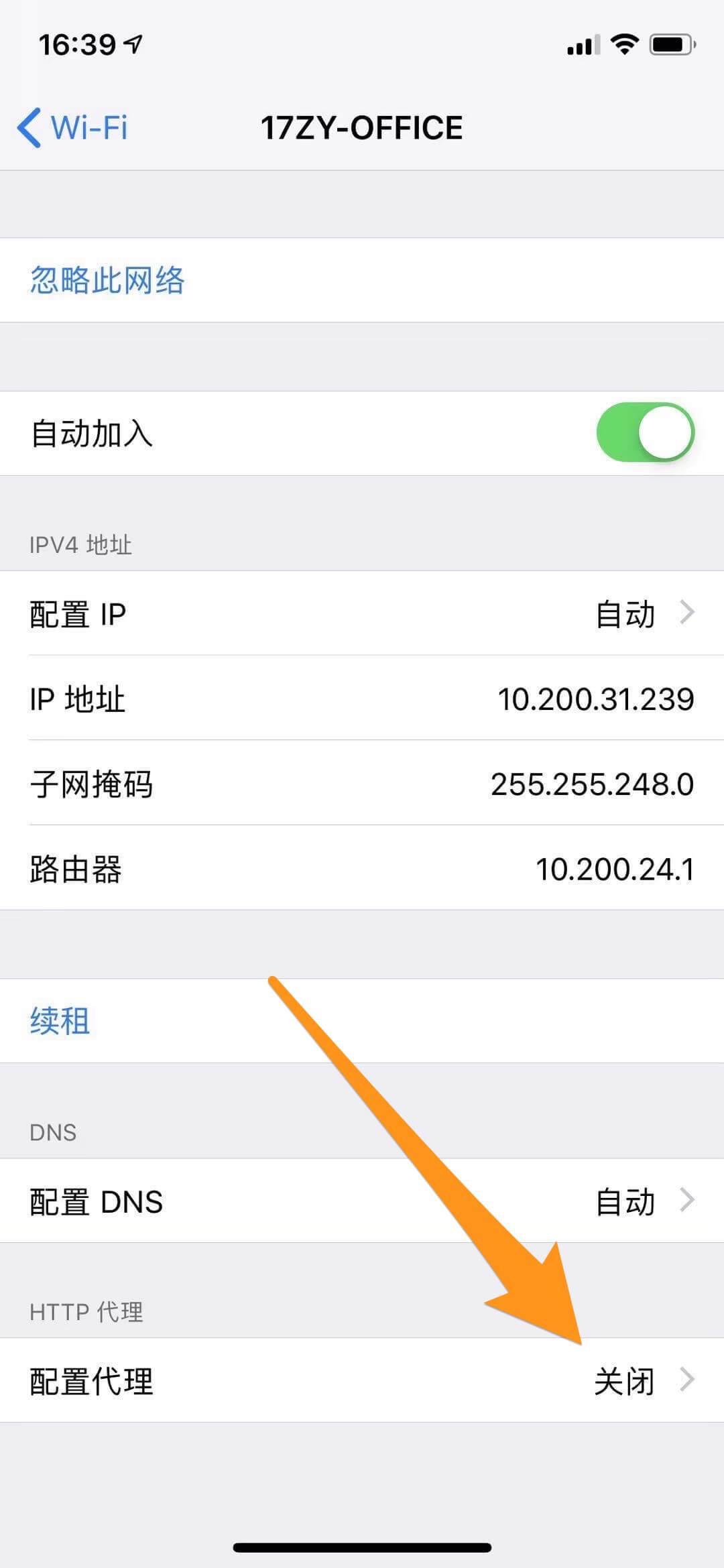Turn off the 自动加入 switch
This screenshot has width=724, height=1568.
(x=645, y=432)
